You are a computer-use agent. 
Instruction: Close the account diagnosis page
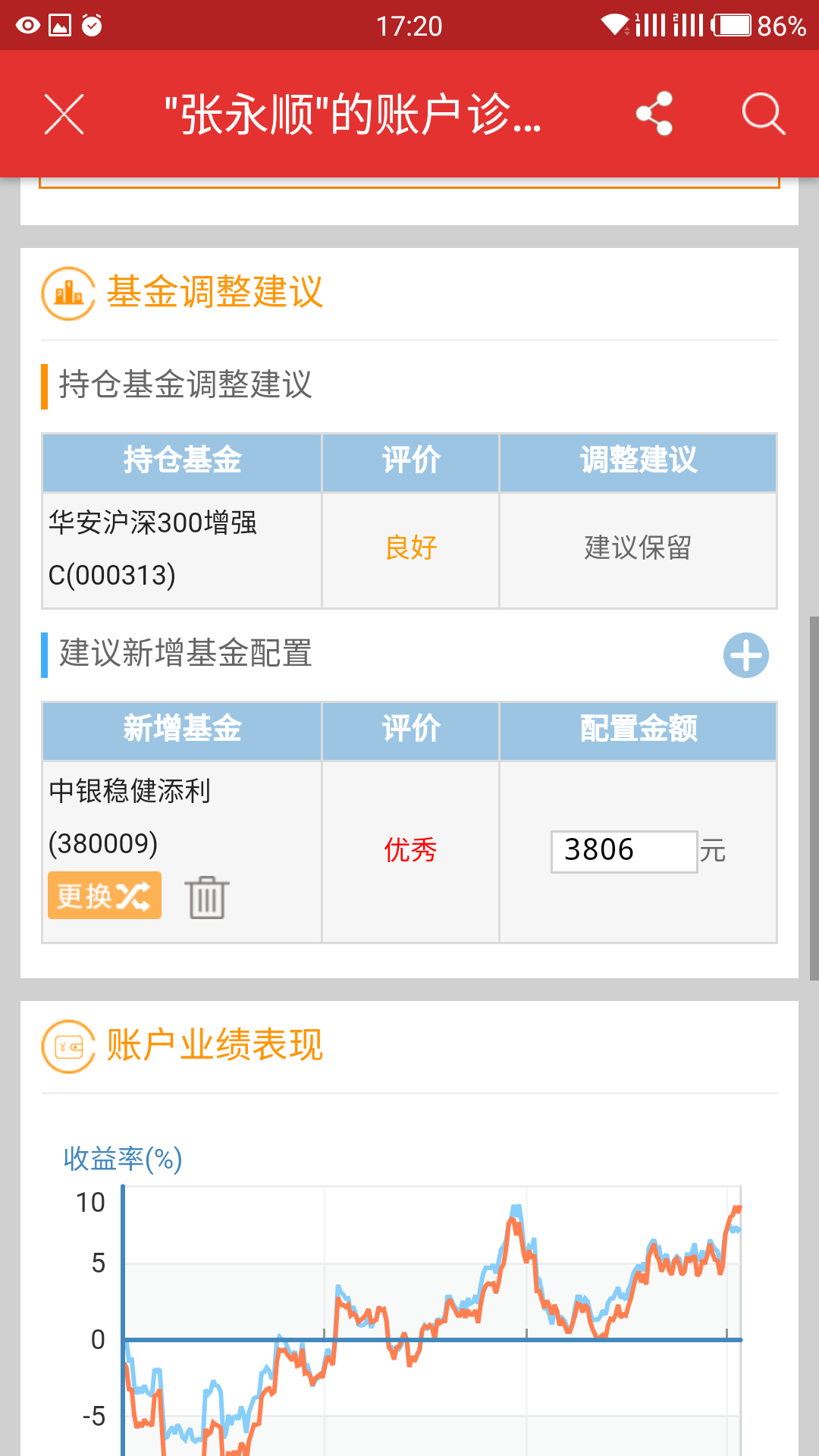pos(64,115)
